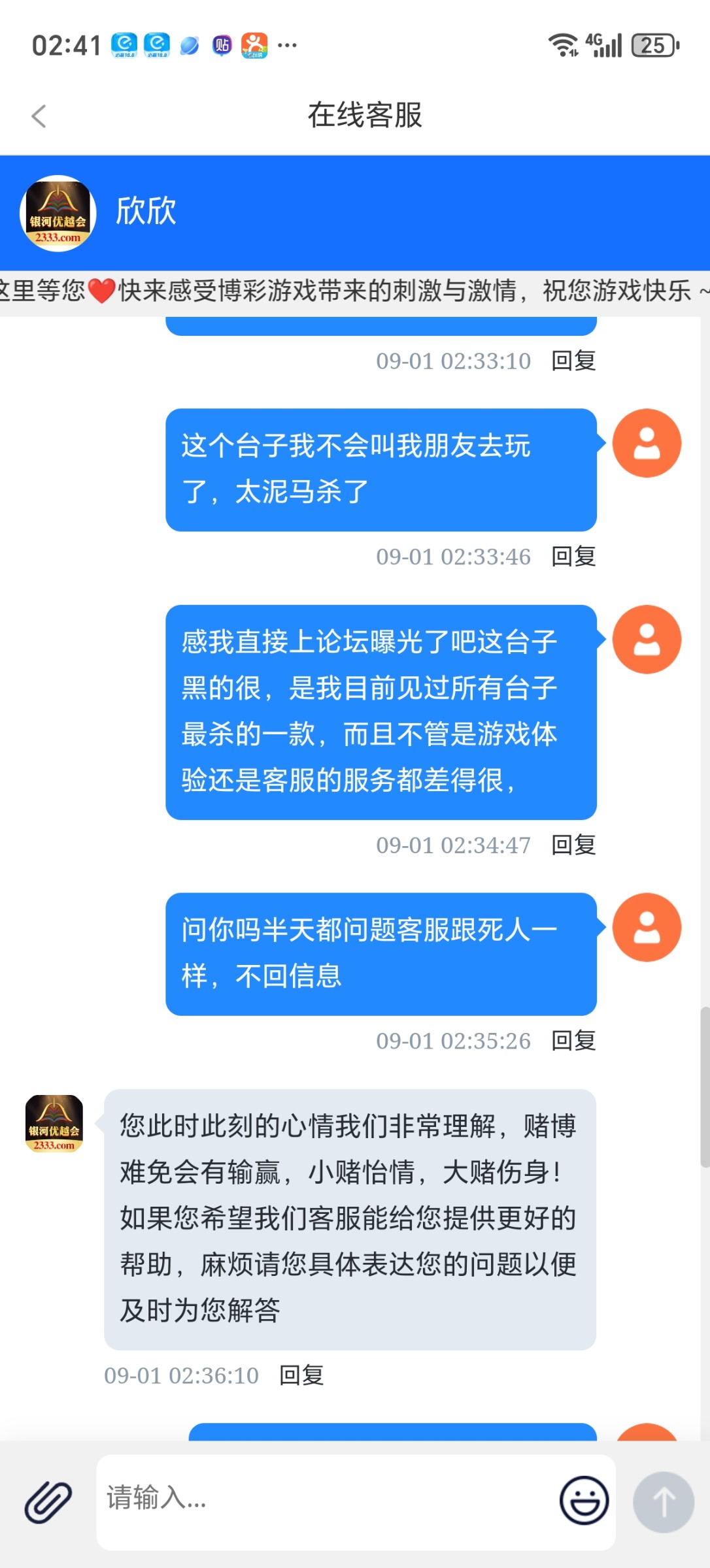Send the message with the arrow button
The height and width of the screenshot is (1568, 710).
tap(663, 1501)
